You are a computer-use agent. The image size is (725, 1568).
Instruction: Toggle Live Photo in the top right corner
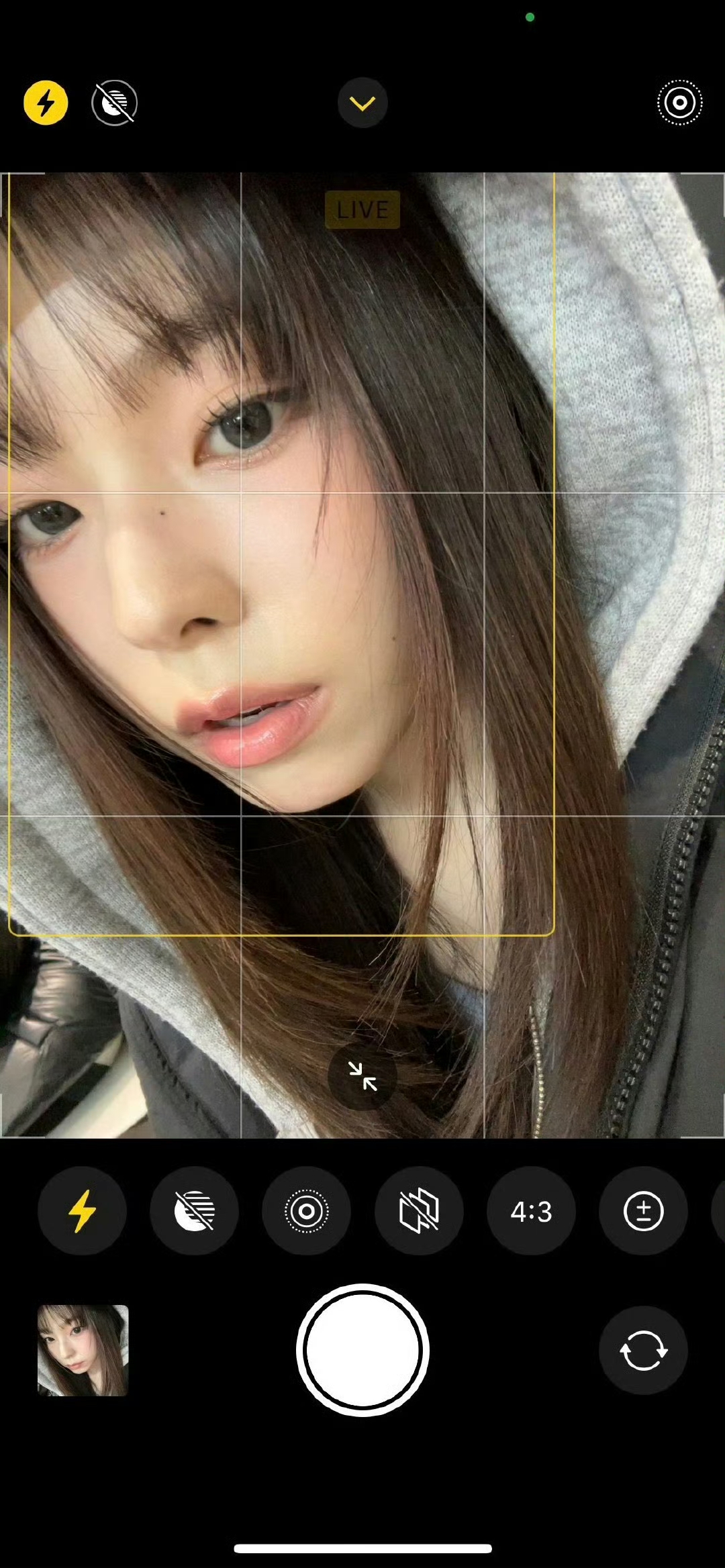tap(679, 103)
